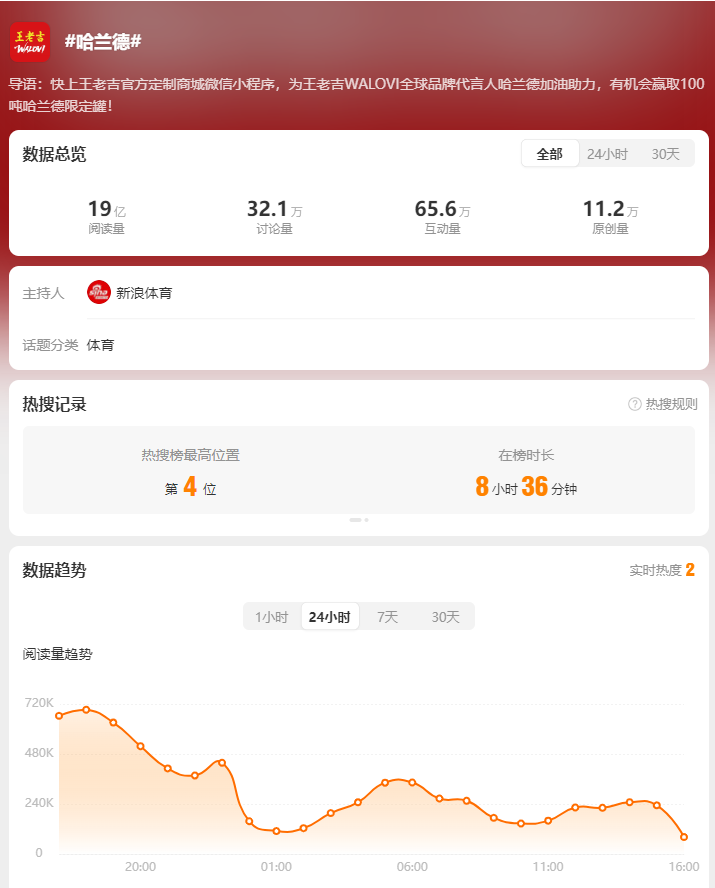Switch data overview to 24小时

pyautogui.click(x=607, y=154)
